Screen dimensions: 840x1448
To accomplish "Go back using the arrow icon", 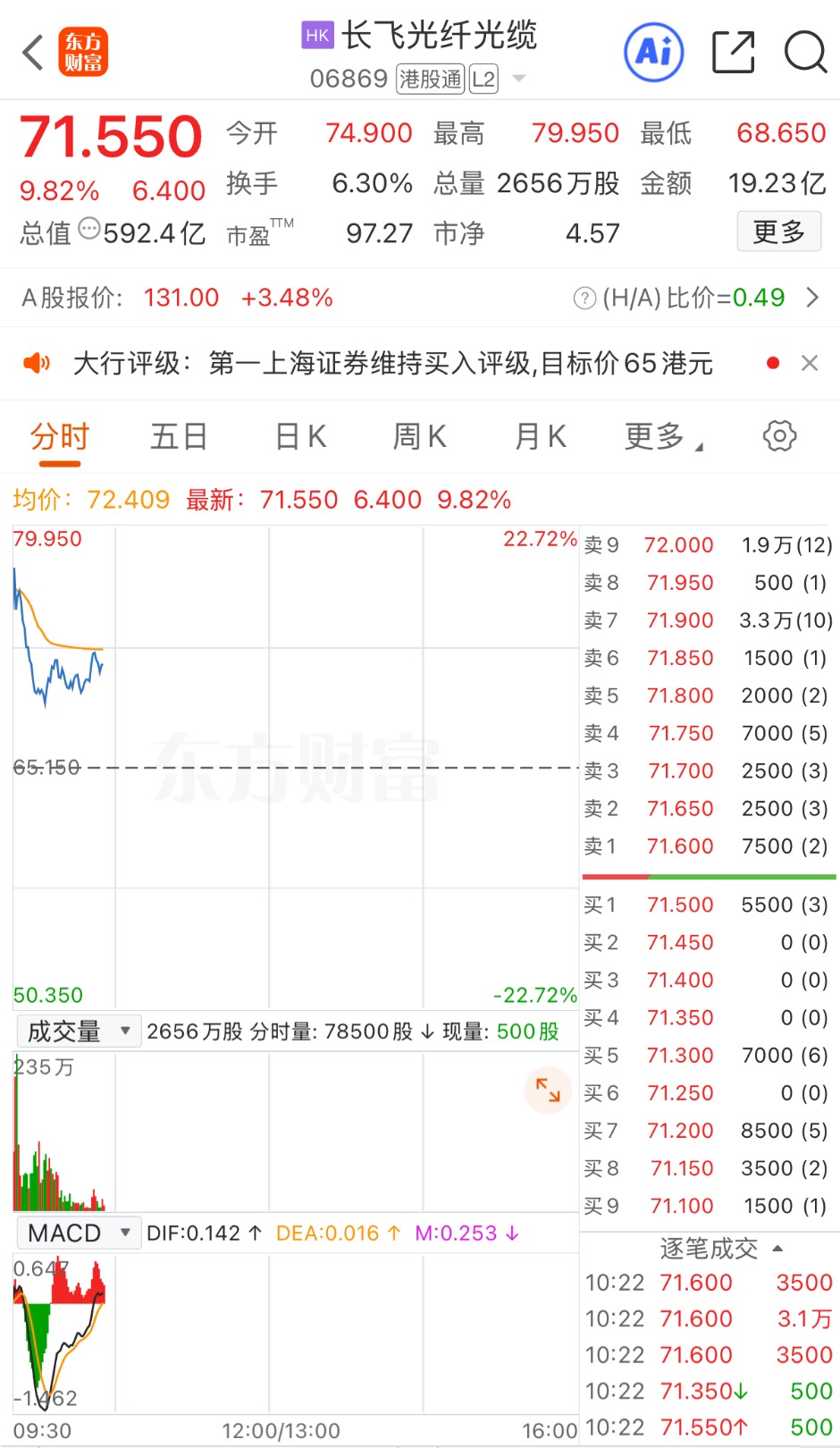I will [x=33, y=52].
